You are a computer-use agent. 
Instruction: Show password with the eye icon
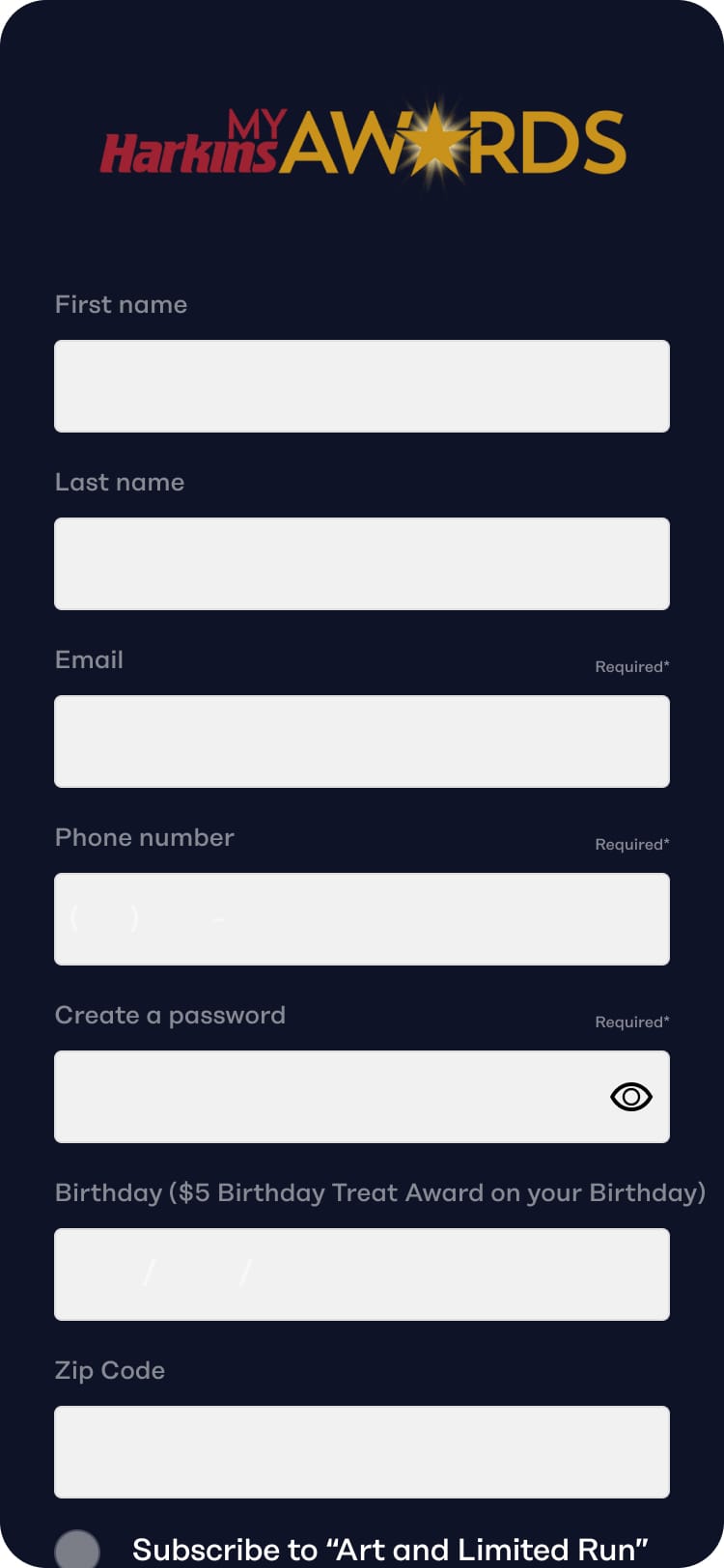click(x=631, y=1097)
